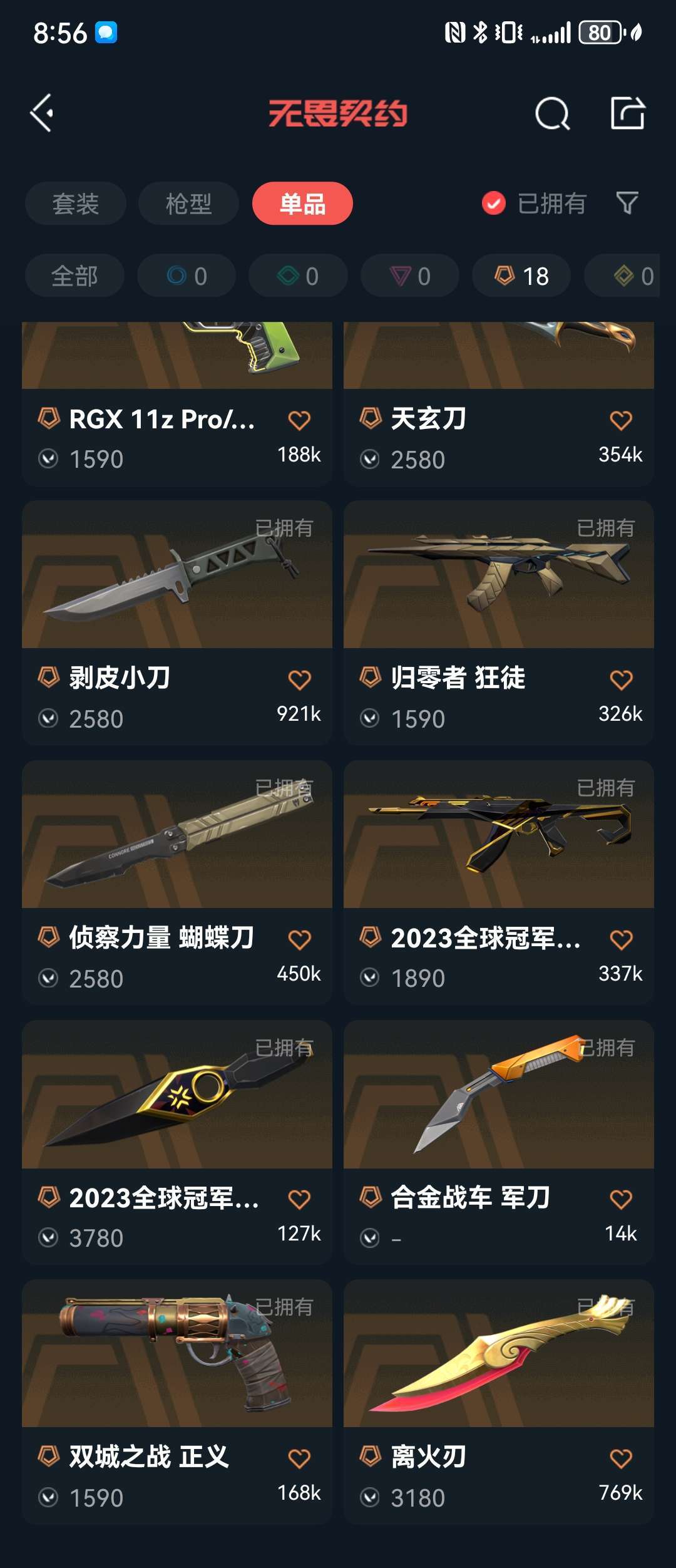
Task: Select the gold Ultra-tier rarity filter
Action: (x=632, y=276)
